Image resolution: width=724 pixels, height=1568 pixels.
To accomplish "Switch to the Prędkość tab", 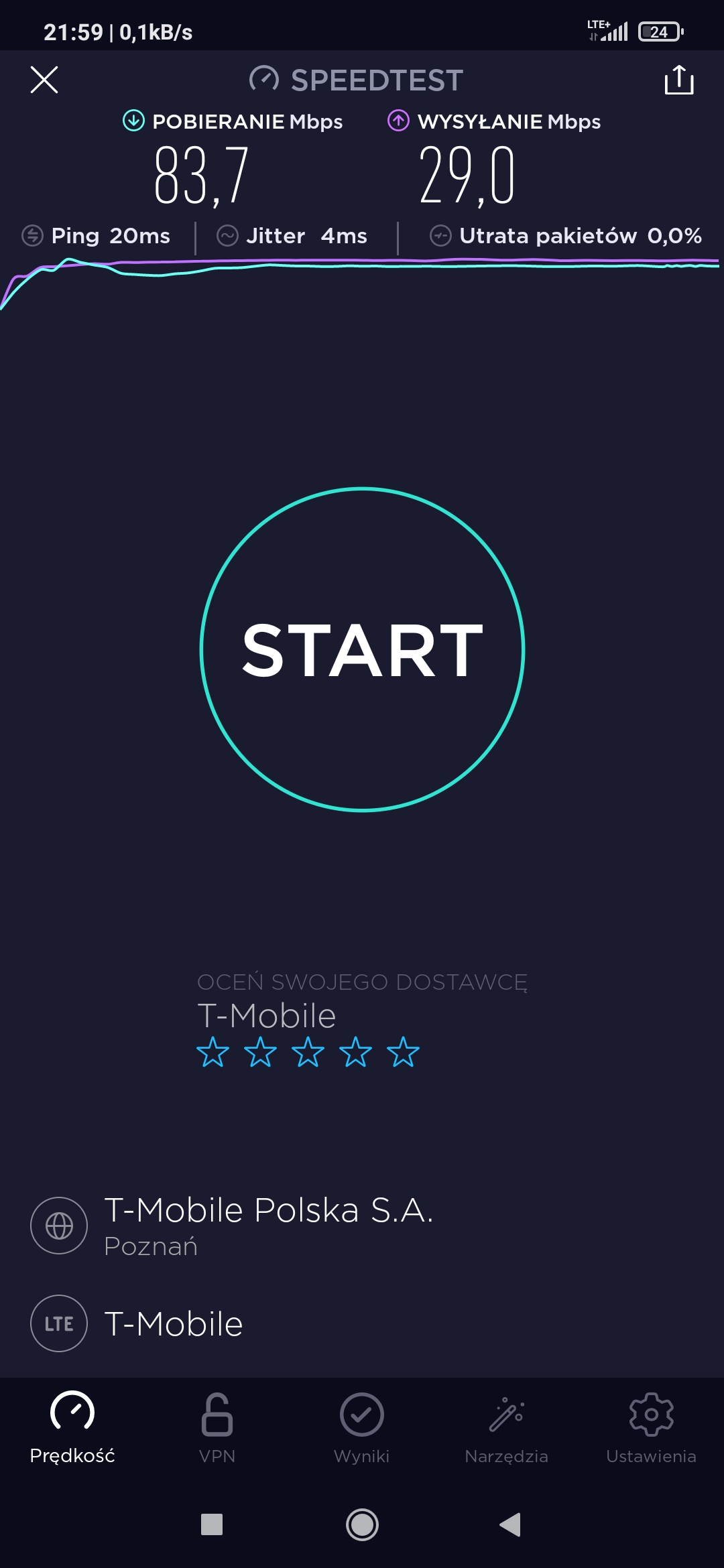I will (x=72, y=1427).
